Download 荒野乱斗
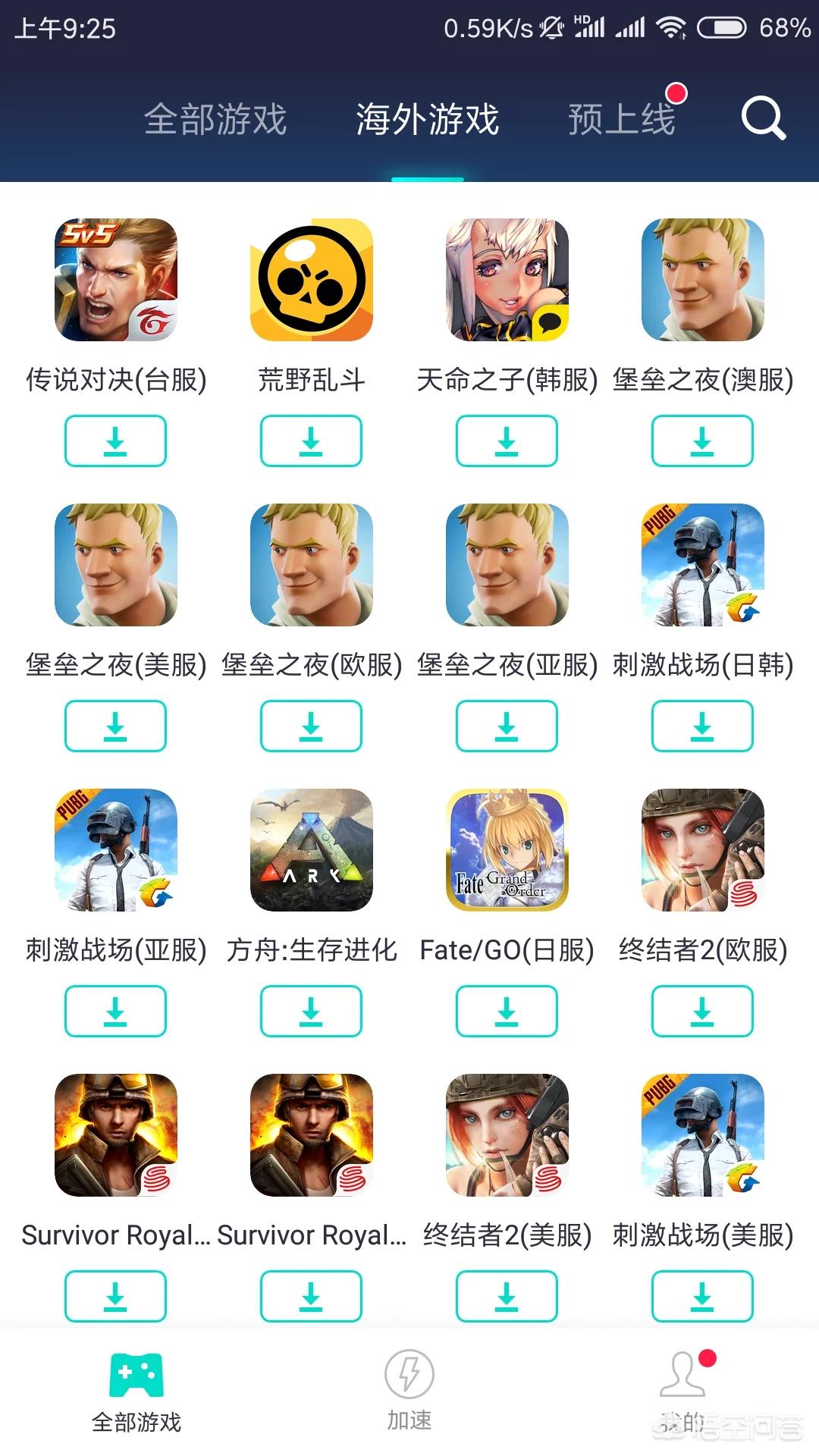This screenshot has height=1456, width=819. [x=311, y=441]
